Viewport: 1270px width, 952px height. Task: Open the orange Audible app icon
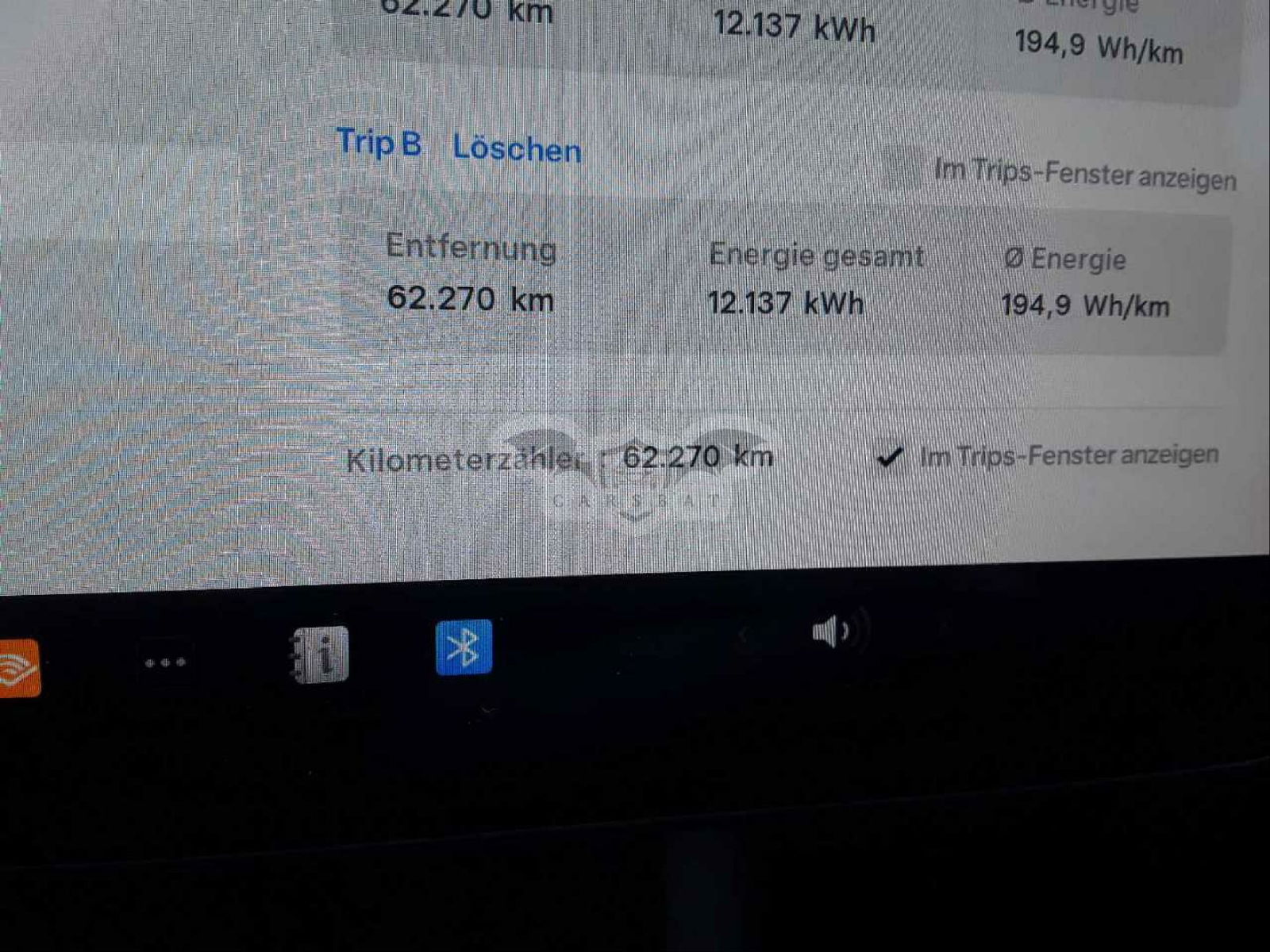tap(19, 668)
